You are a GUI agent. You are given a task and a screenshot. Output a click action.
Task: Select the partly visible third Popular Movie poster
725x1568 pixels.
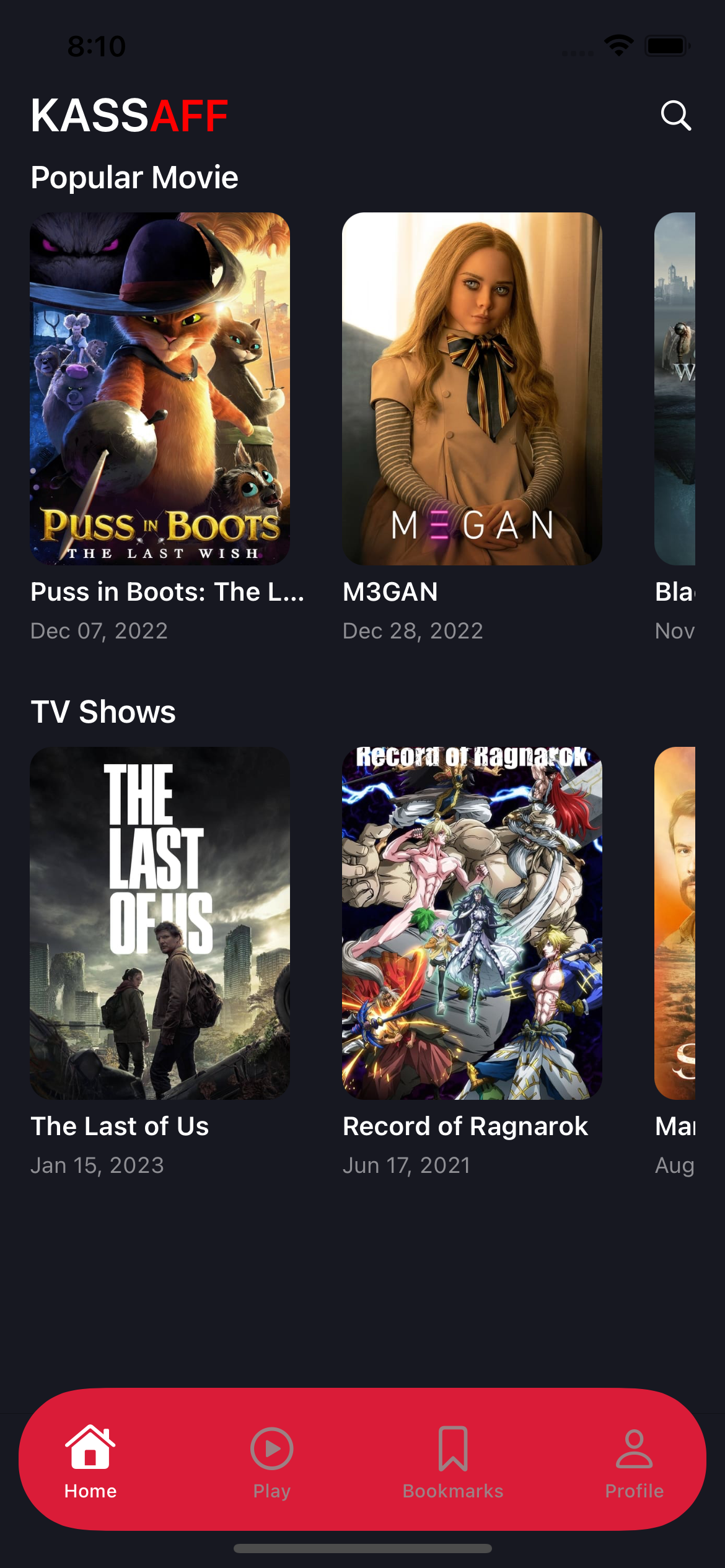point(675,389)
